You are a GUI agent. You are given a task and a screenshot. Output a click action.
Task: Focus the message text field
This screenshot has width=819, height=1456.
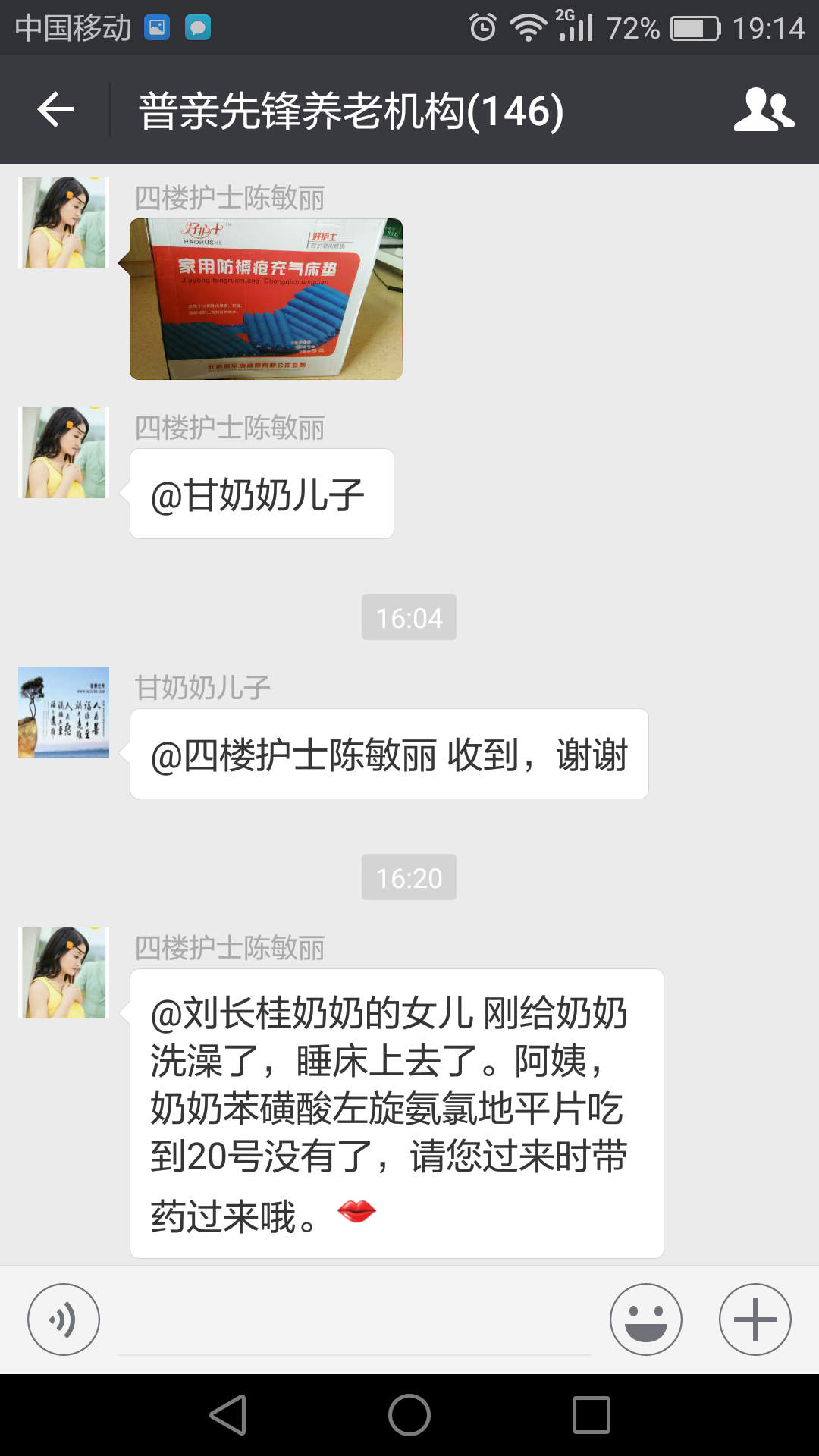coord(355,1323)
